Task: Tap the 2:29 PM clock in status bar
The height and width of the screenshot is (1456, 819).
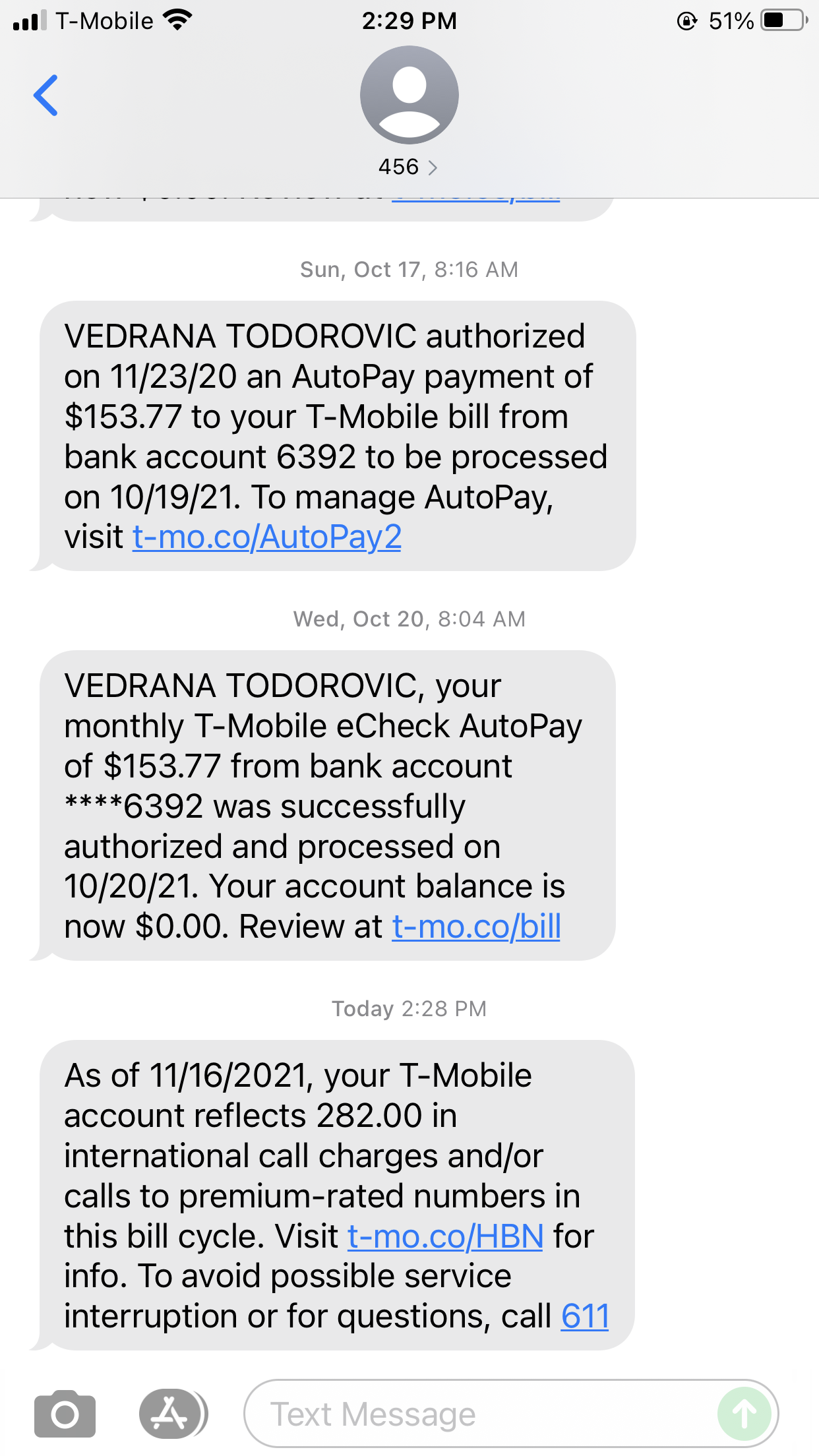Action: (409, 20)
